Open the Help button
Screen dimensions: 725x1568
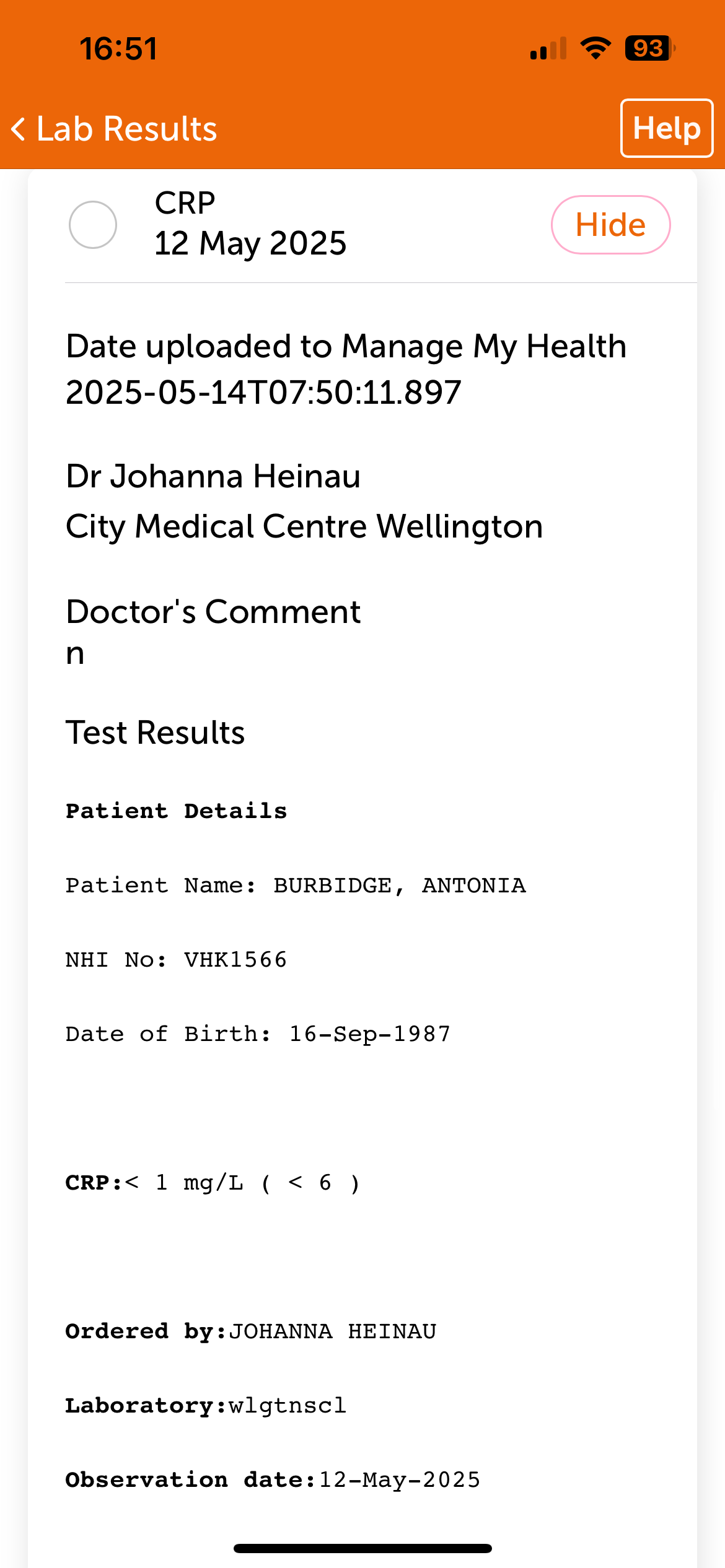666,128
